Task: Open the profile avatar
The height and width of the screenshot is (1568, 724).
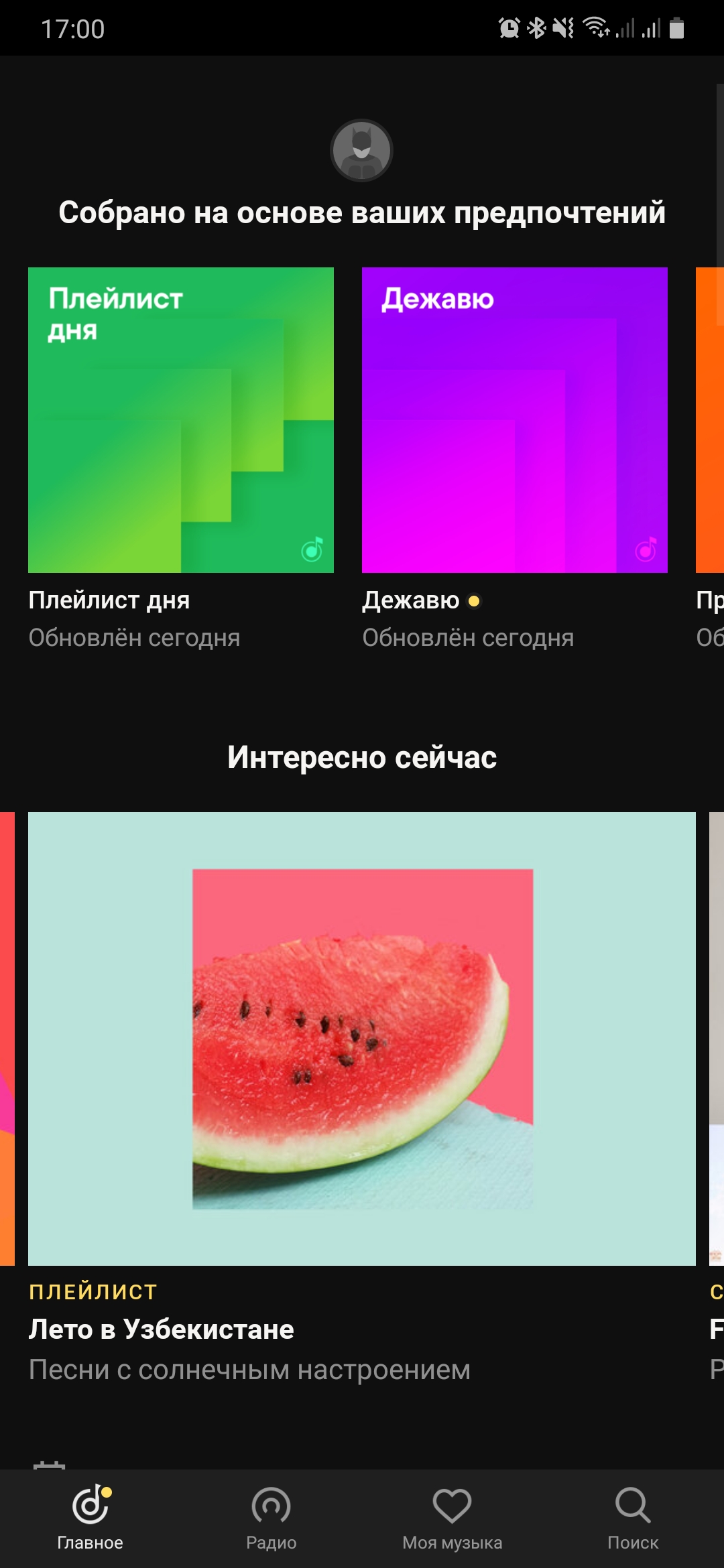Action: pyautogui.click(x=361, y=151)
